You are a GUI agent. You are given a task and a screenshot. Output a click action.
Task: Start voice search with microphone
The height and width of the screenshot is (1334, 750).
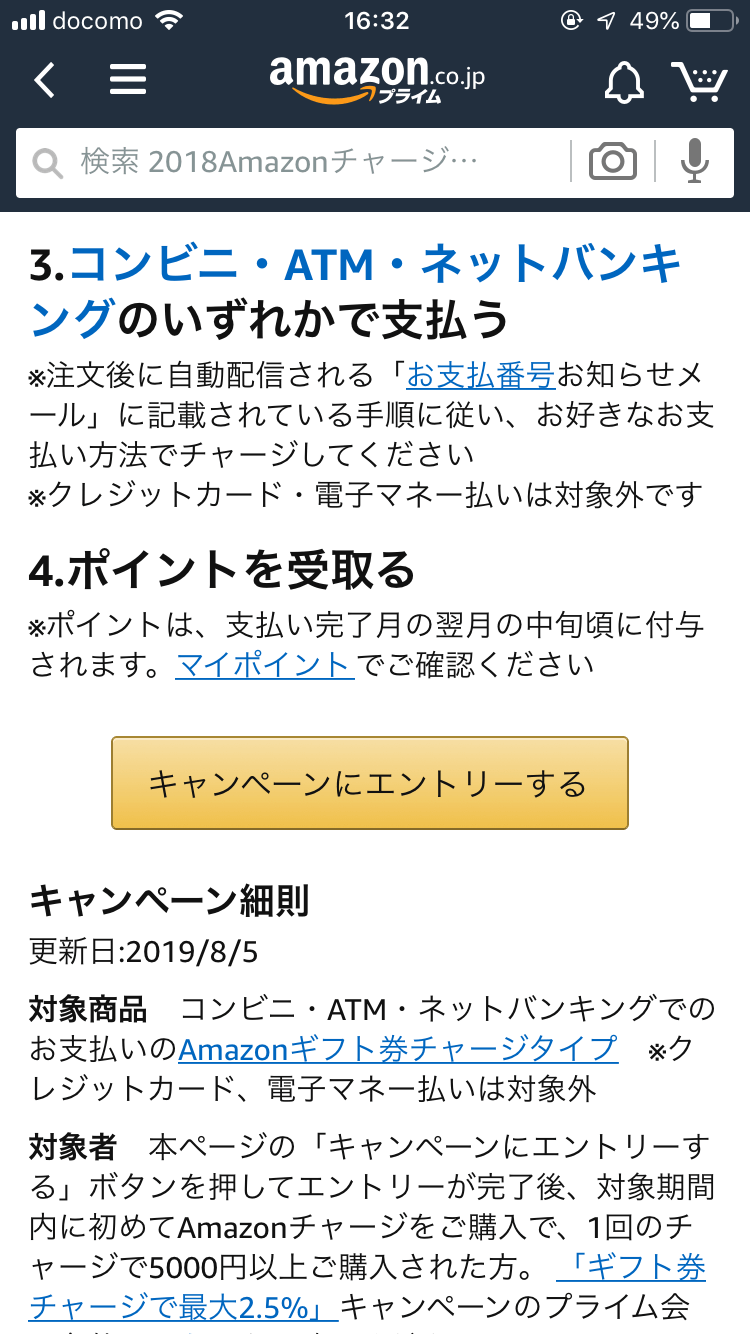click(695, 161)
